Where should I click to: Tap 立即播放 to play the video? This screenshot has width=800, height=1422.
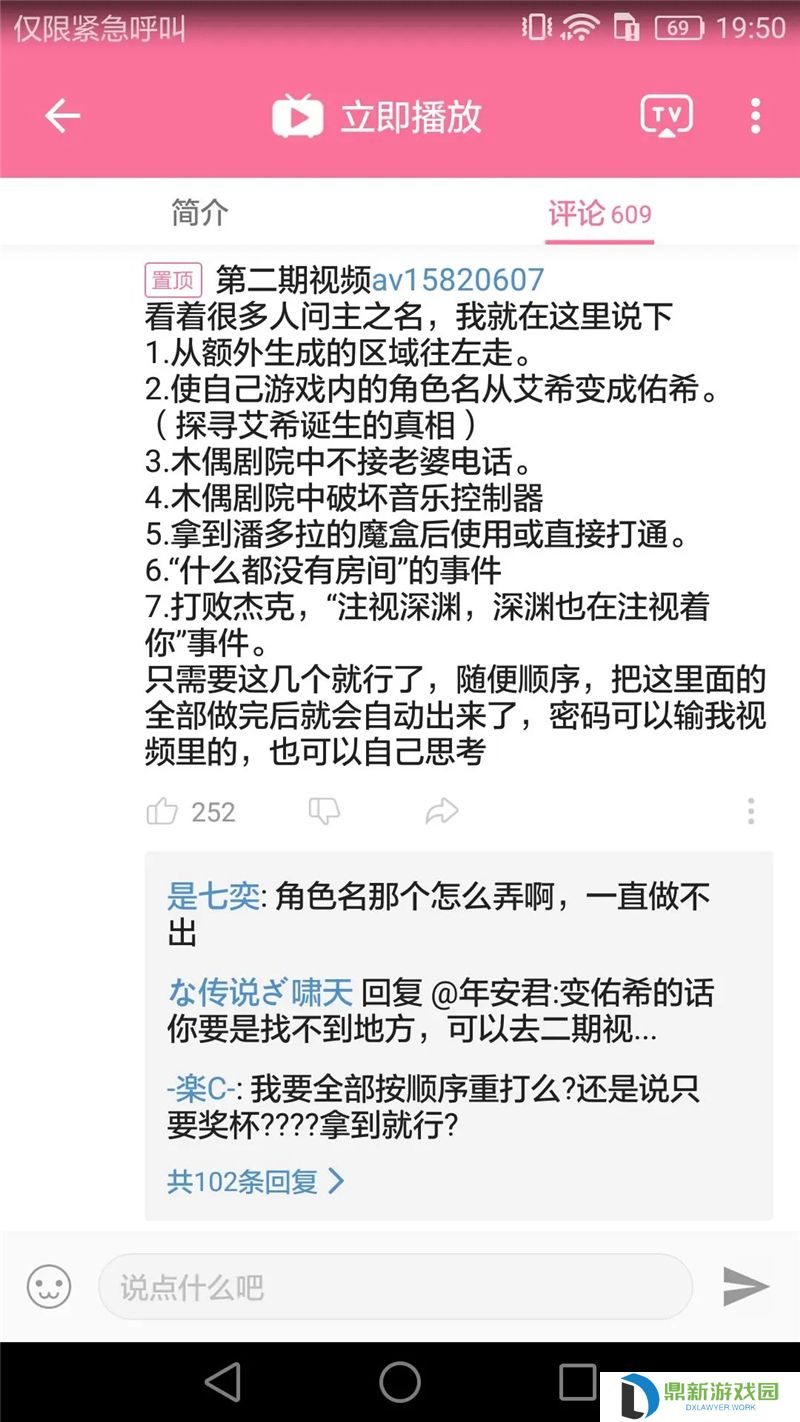(x=378, y=117)
